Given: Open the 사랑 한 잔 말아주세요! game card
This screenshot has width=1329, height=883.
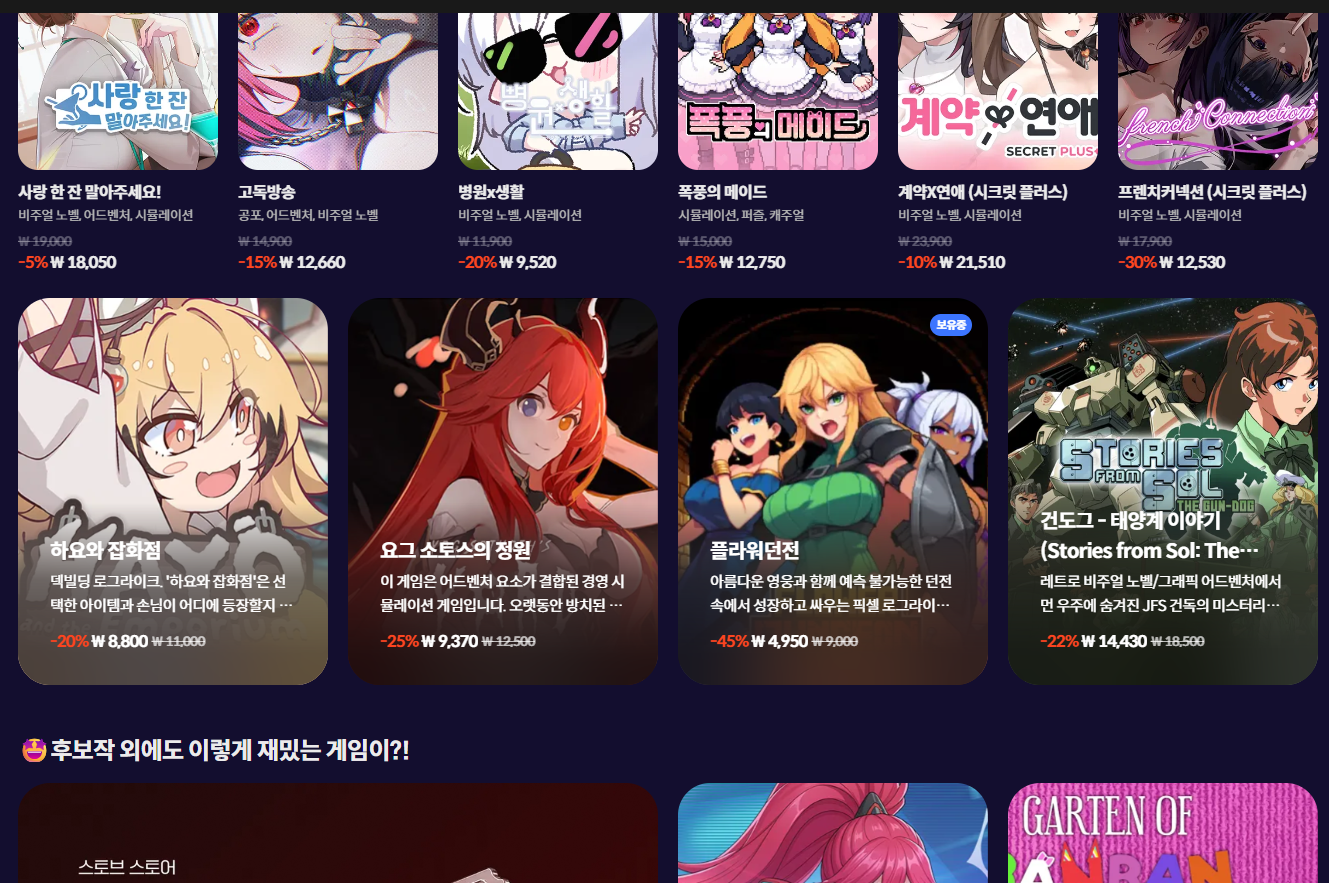Looking at the screenshot, I should tap(118, 100).
